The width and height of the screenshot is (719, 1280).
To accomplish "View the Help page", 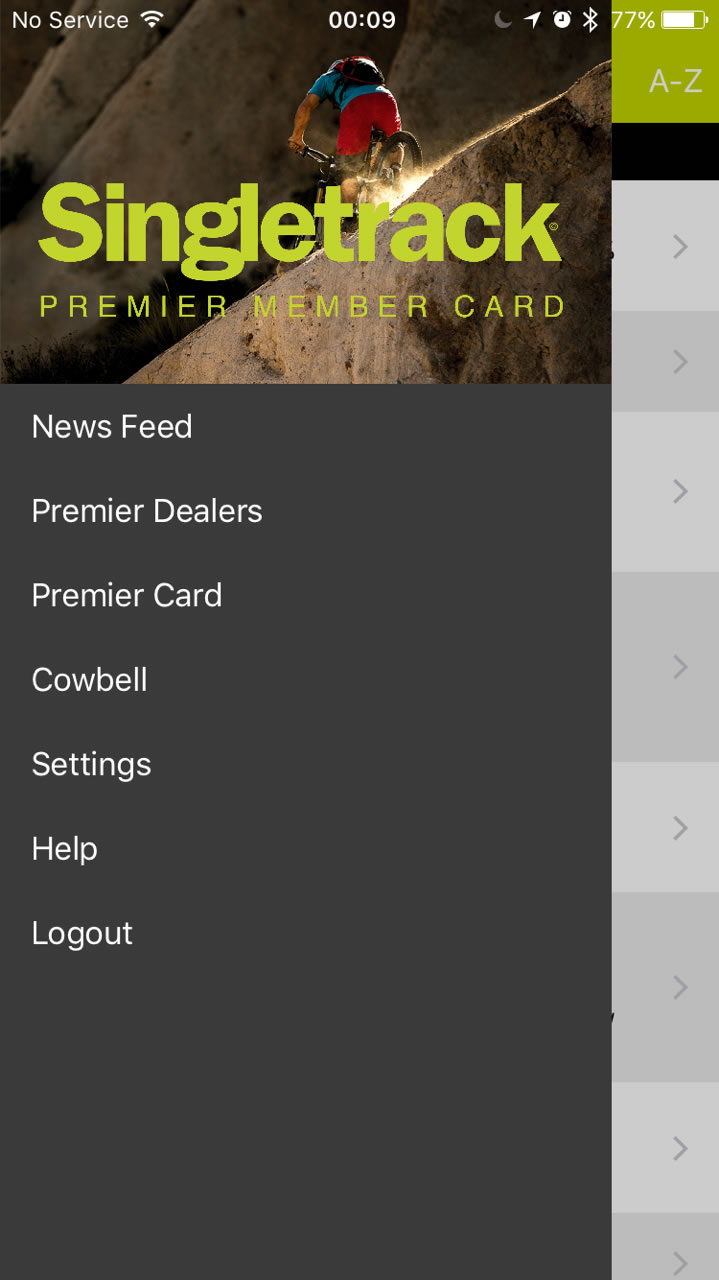I will click(x=65, y=849).
